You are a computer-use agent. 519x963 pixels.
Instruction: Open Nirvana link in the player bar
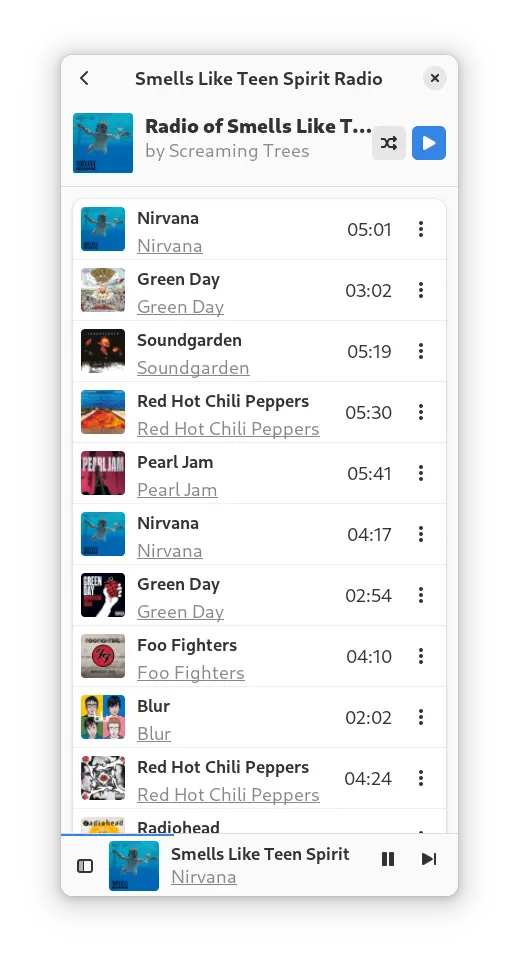coord(203,877)
